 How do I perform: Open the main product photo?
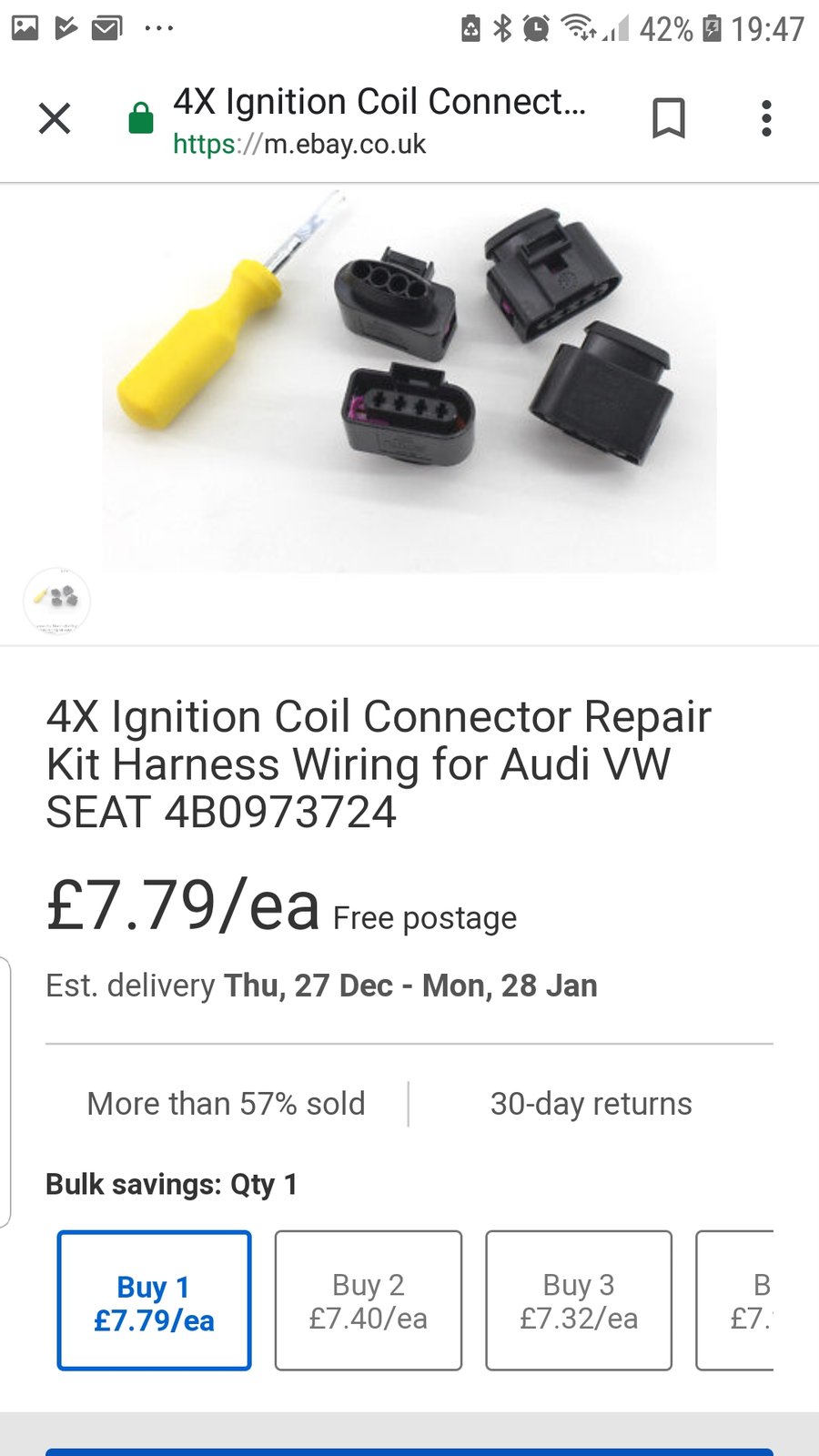click(x=409, y=378)
